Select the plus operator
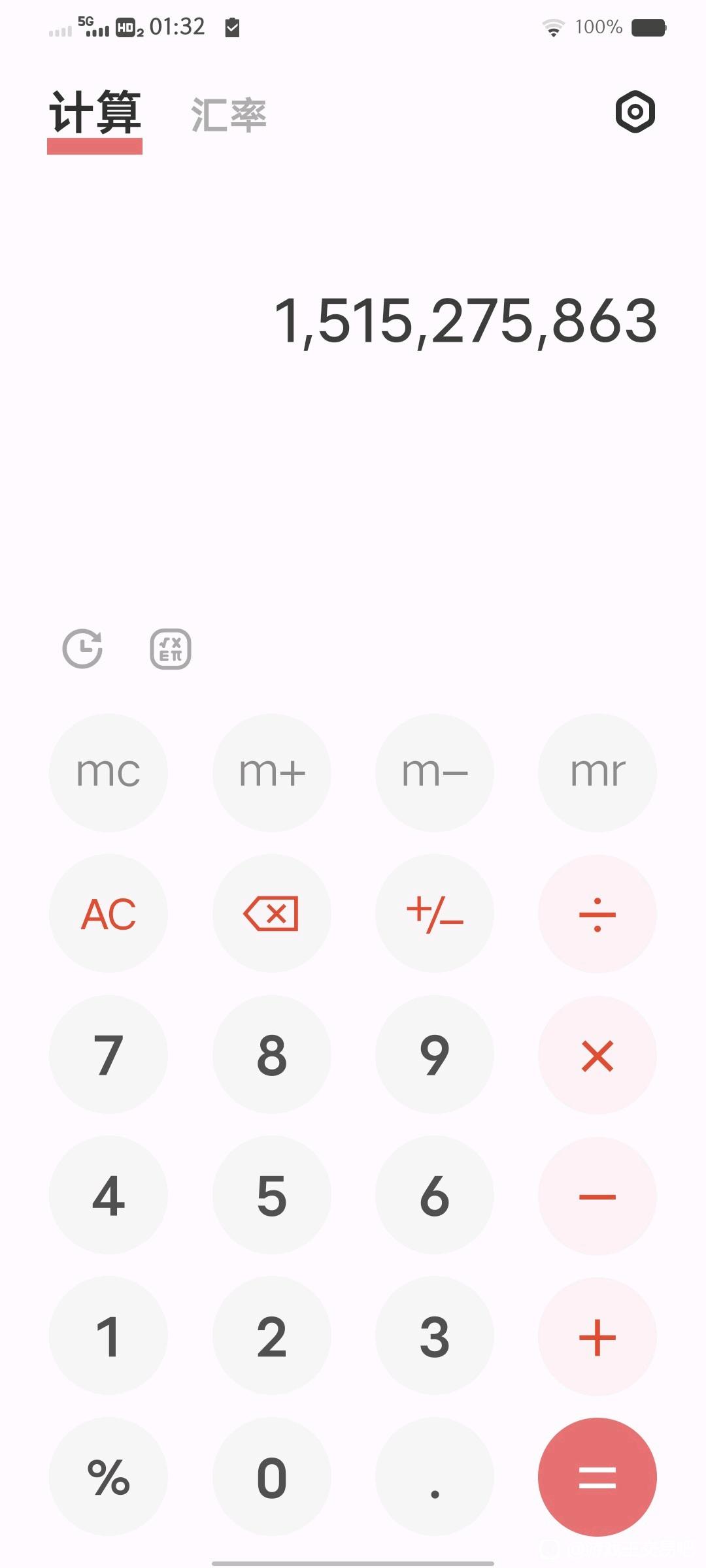Image resolution: width=706 pixels, height=1568 pixels. click(x=597, y=1337)
